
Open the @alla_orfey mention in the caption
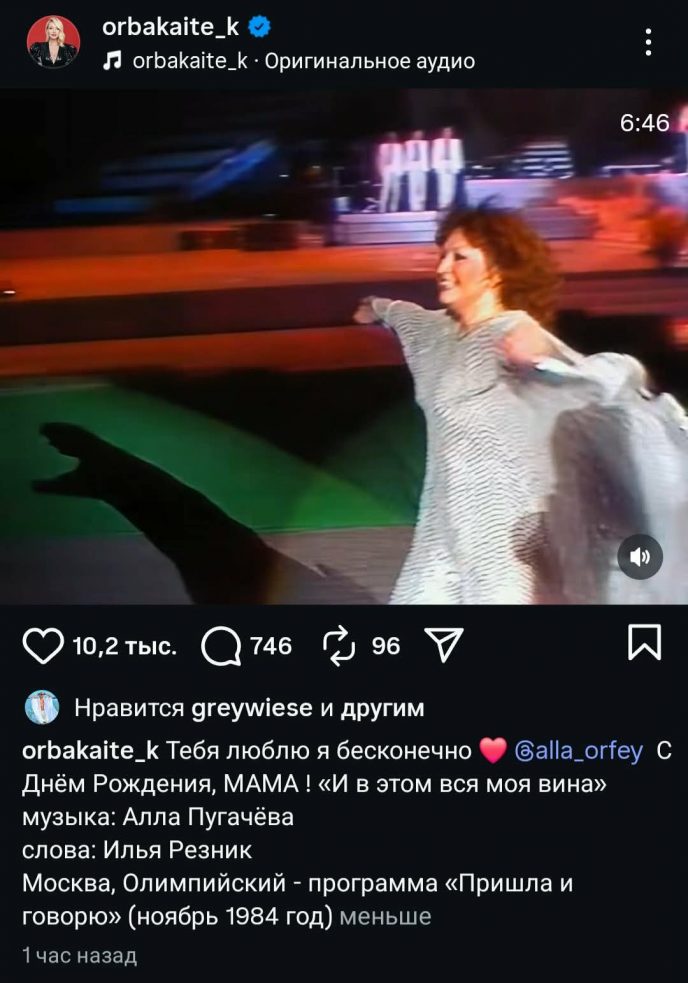580,751
